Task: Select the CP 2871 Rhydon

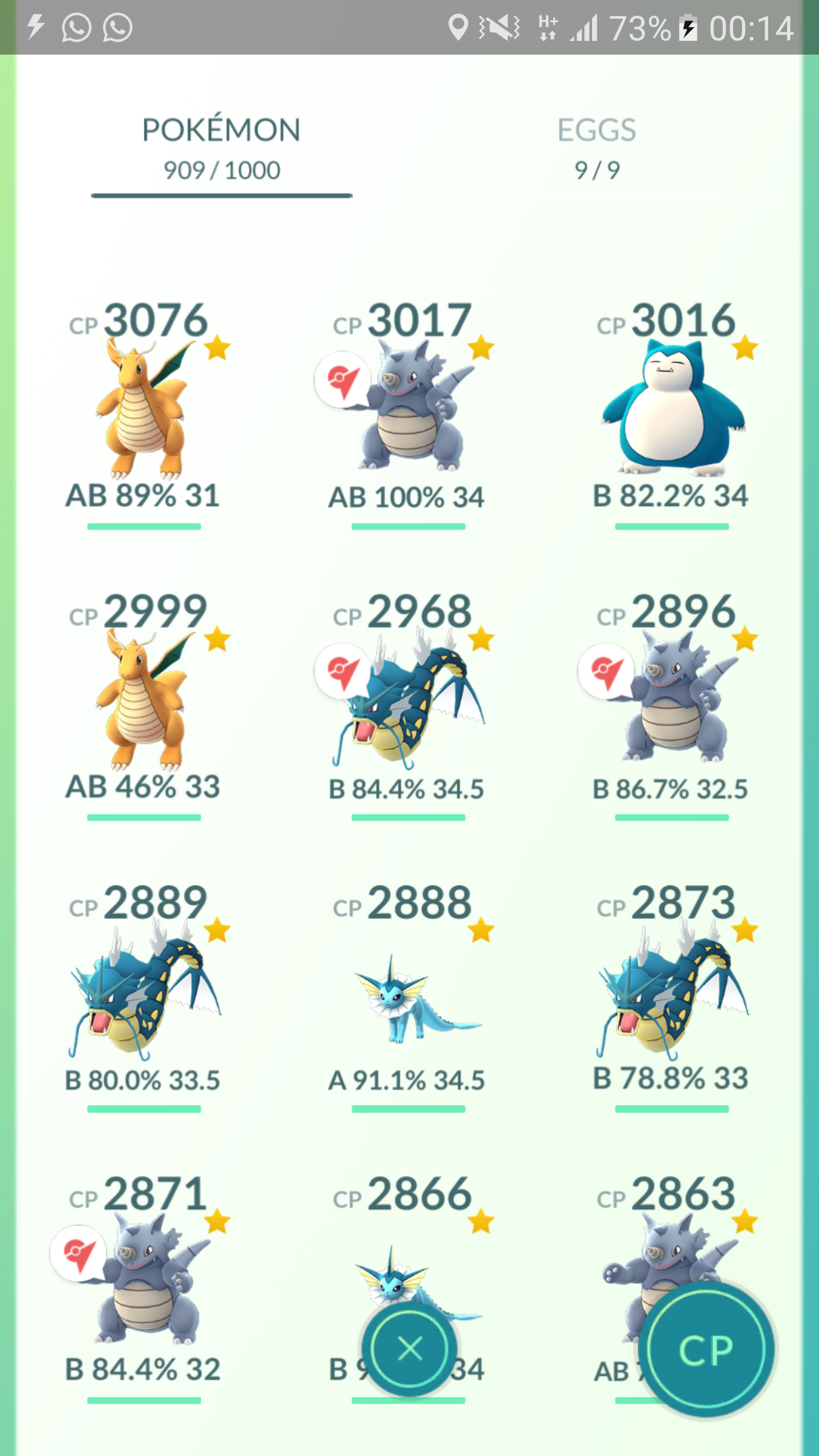Action: 144,1287
